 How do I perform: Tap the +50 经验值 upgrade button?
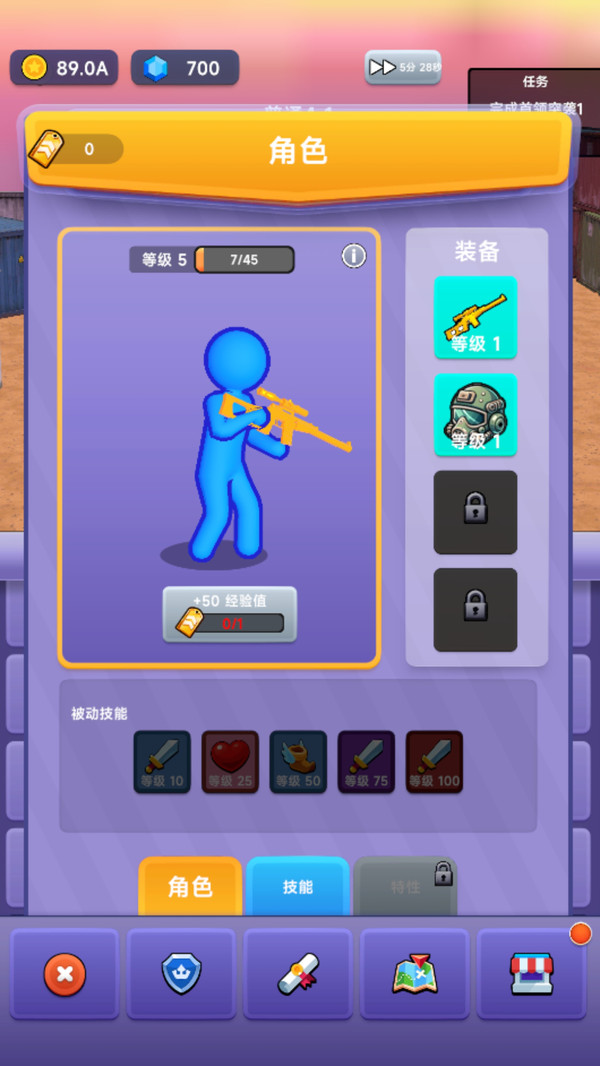coord(230,614)
